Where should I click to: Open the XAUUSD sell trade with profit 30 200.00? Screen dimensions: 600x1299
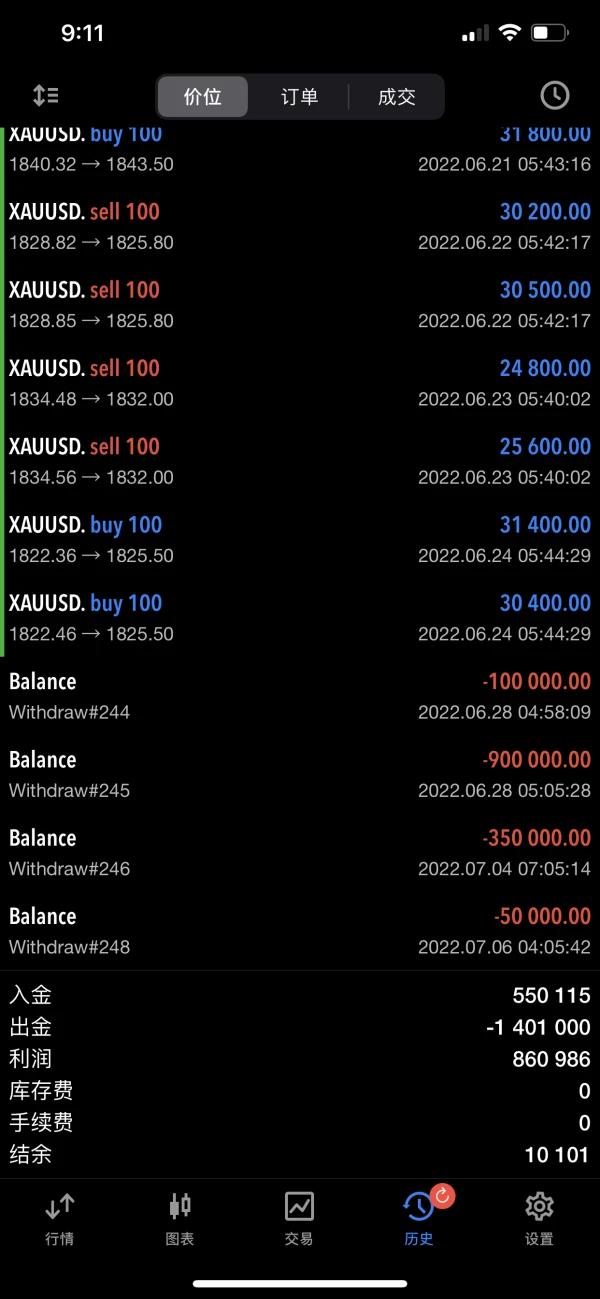tap(300, 226)
